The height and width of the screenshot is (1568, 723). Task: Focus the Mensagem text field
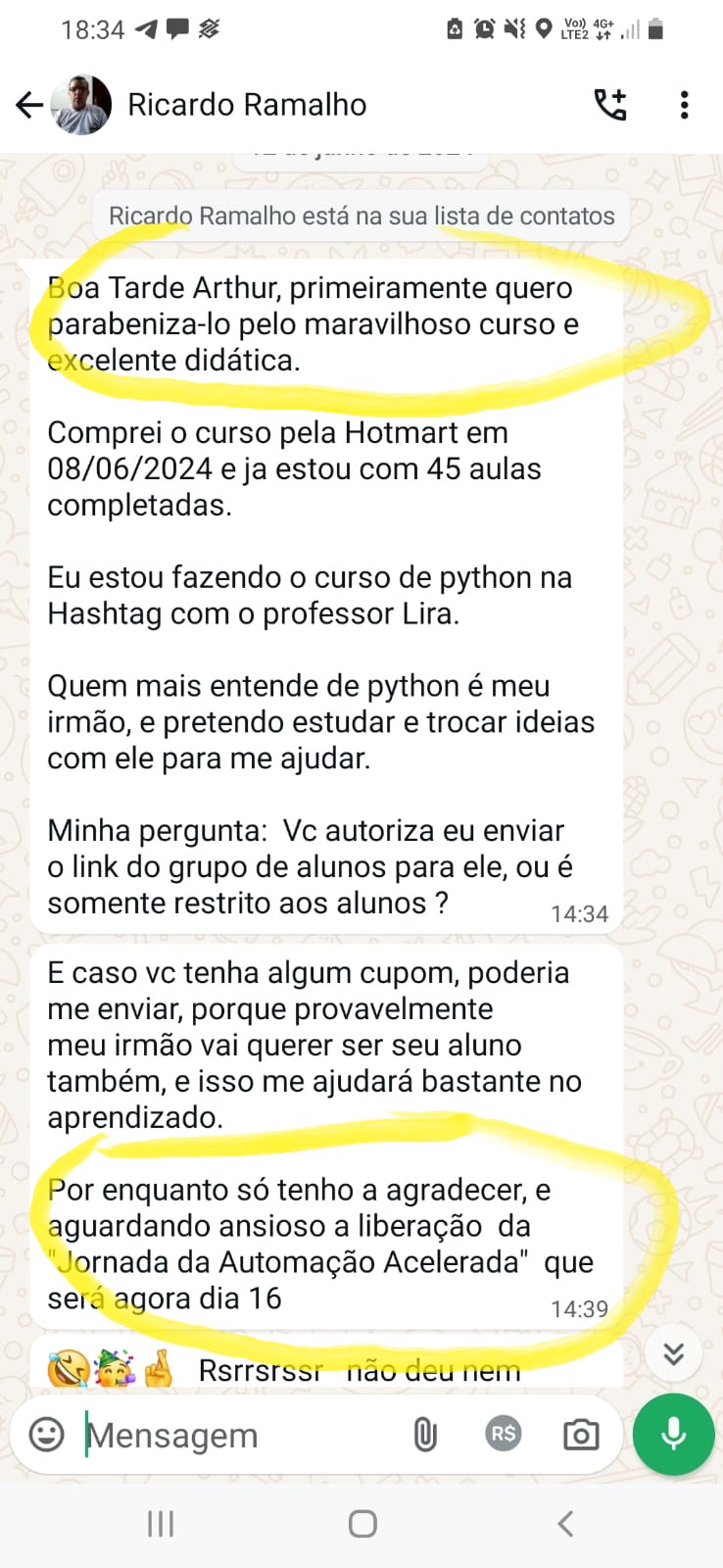pos(235,1435)
